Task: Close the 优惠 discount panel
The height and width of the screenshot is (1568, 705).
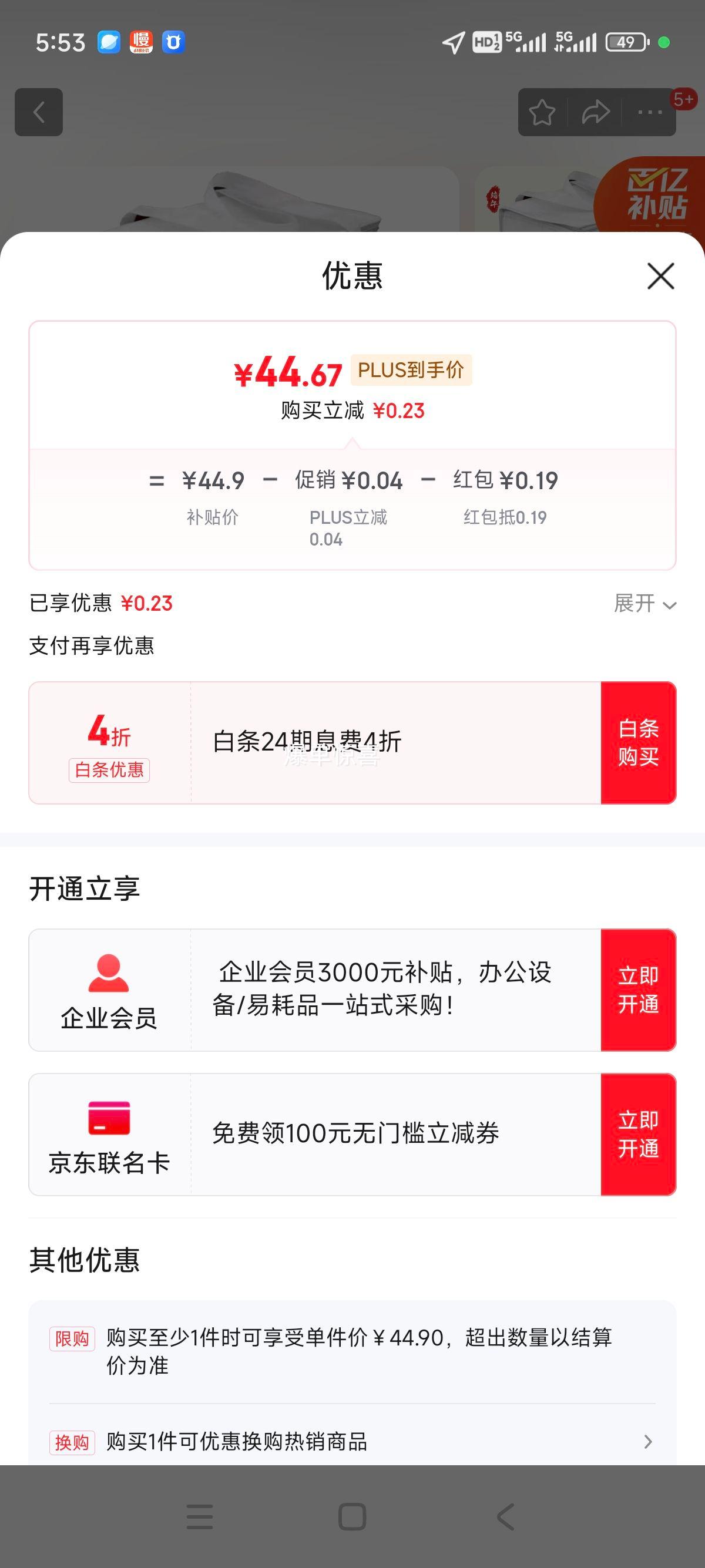Action: pyautogui.click(x=660, y=277)
